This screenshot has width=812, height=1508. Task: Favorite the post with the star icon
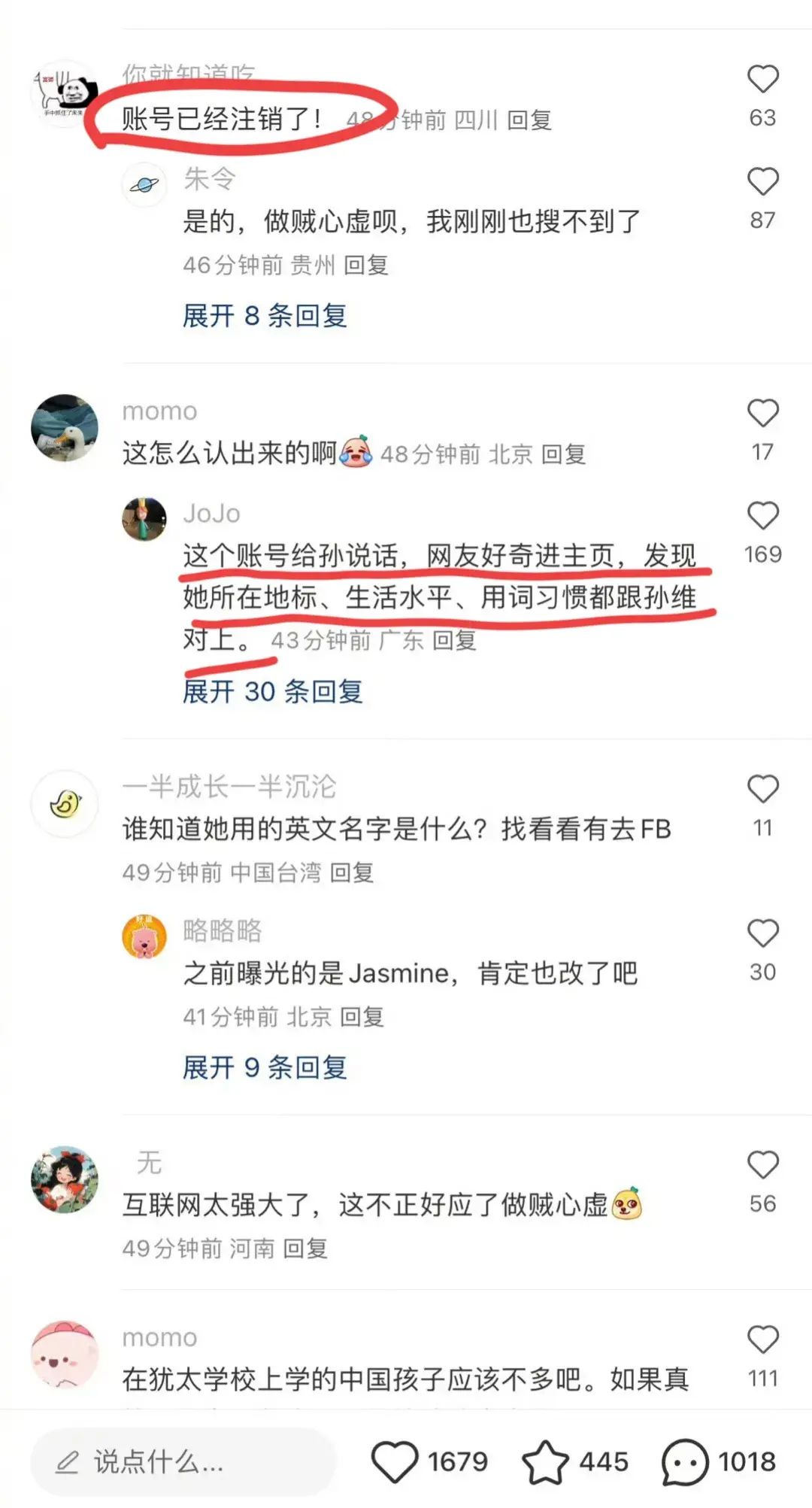545,1462
